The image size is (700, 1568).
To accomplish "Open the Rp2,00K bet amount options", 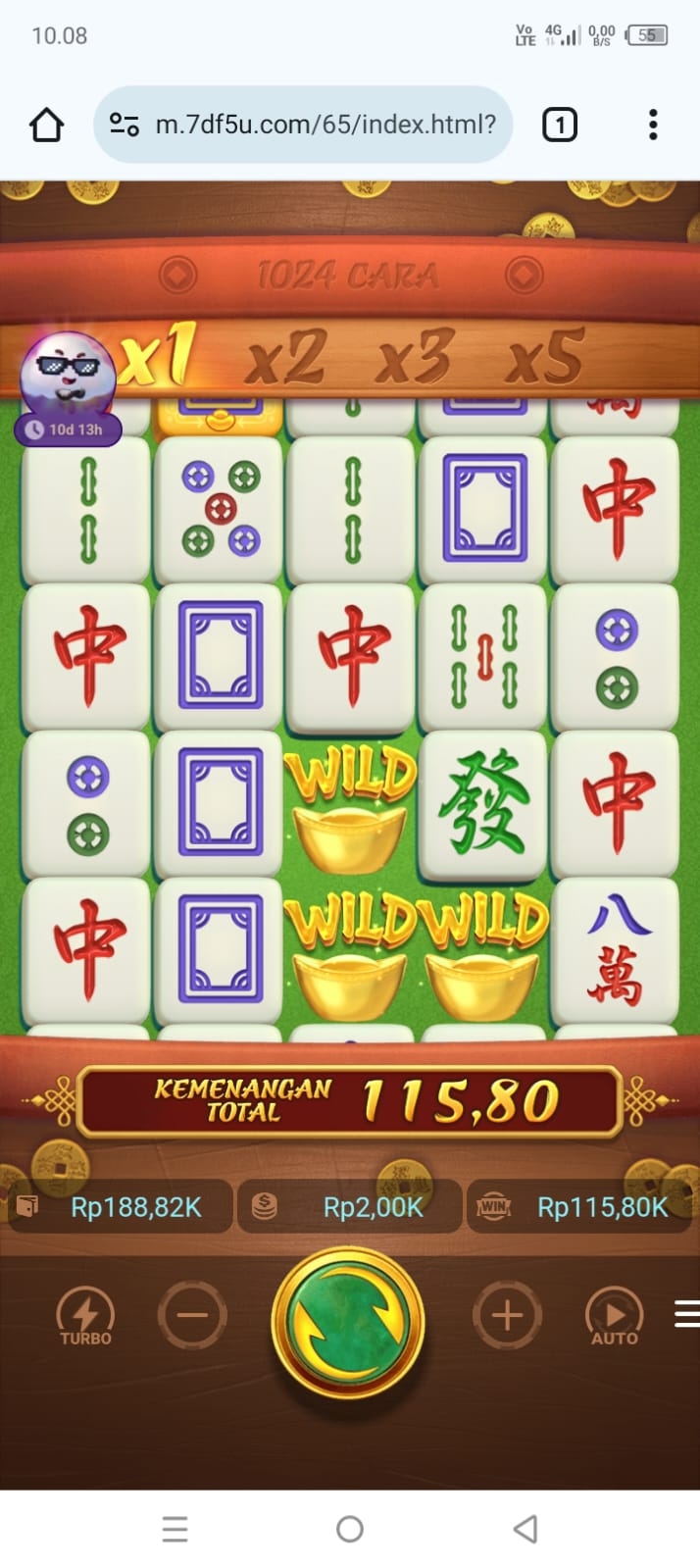I will [351, 1207].
